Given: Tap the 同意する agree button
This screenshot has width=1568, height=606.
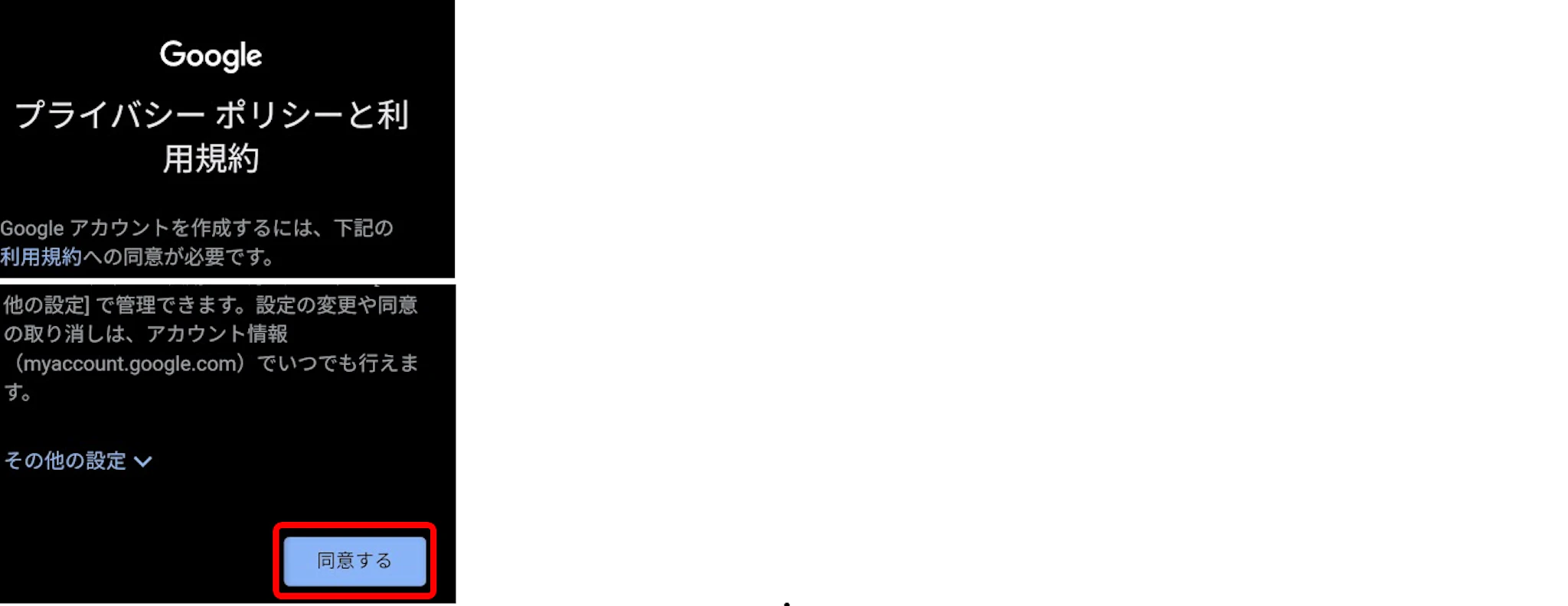Looking at the screenshot, I should (354, 561).
